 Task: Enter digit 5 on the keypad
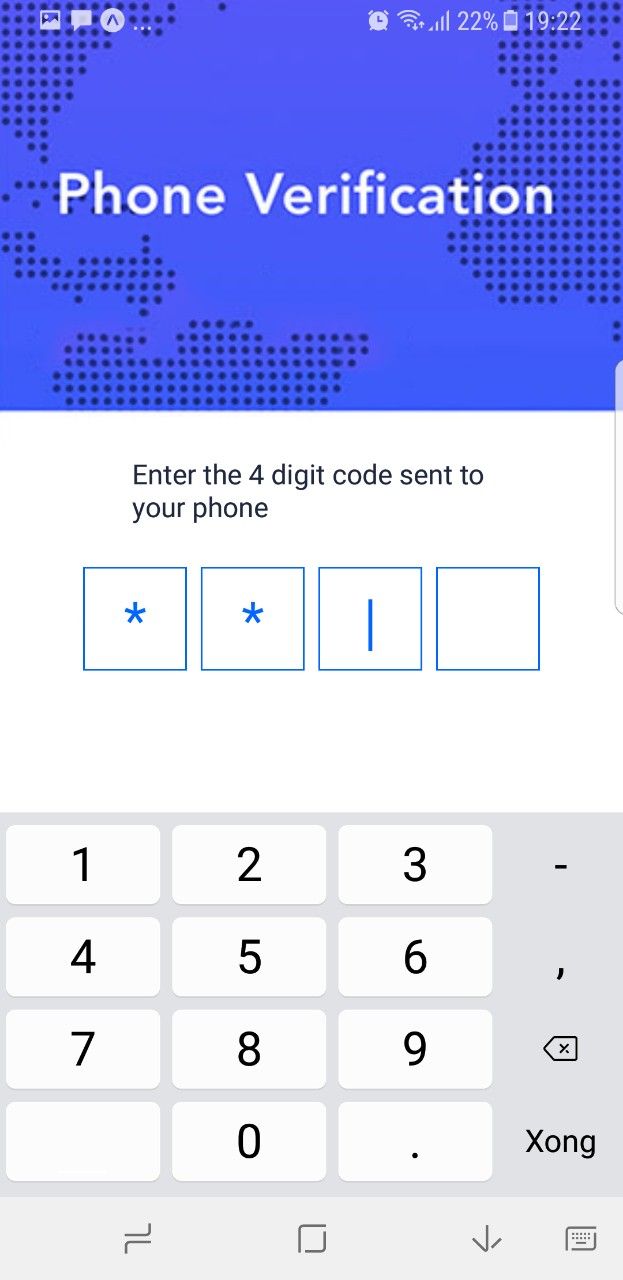coord(249,957)
